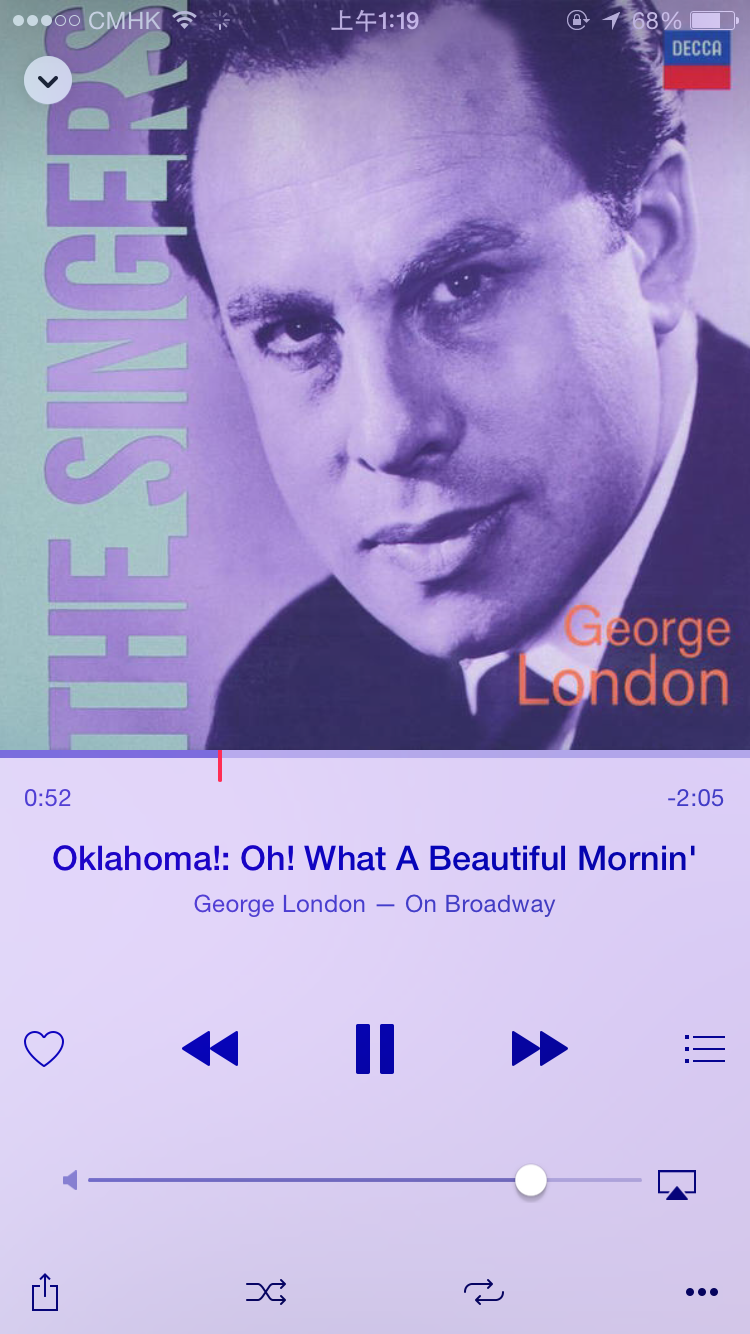The width and height of the screenshot is (750, 1334).
Task: Share this song
Action: 45,1292
